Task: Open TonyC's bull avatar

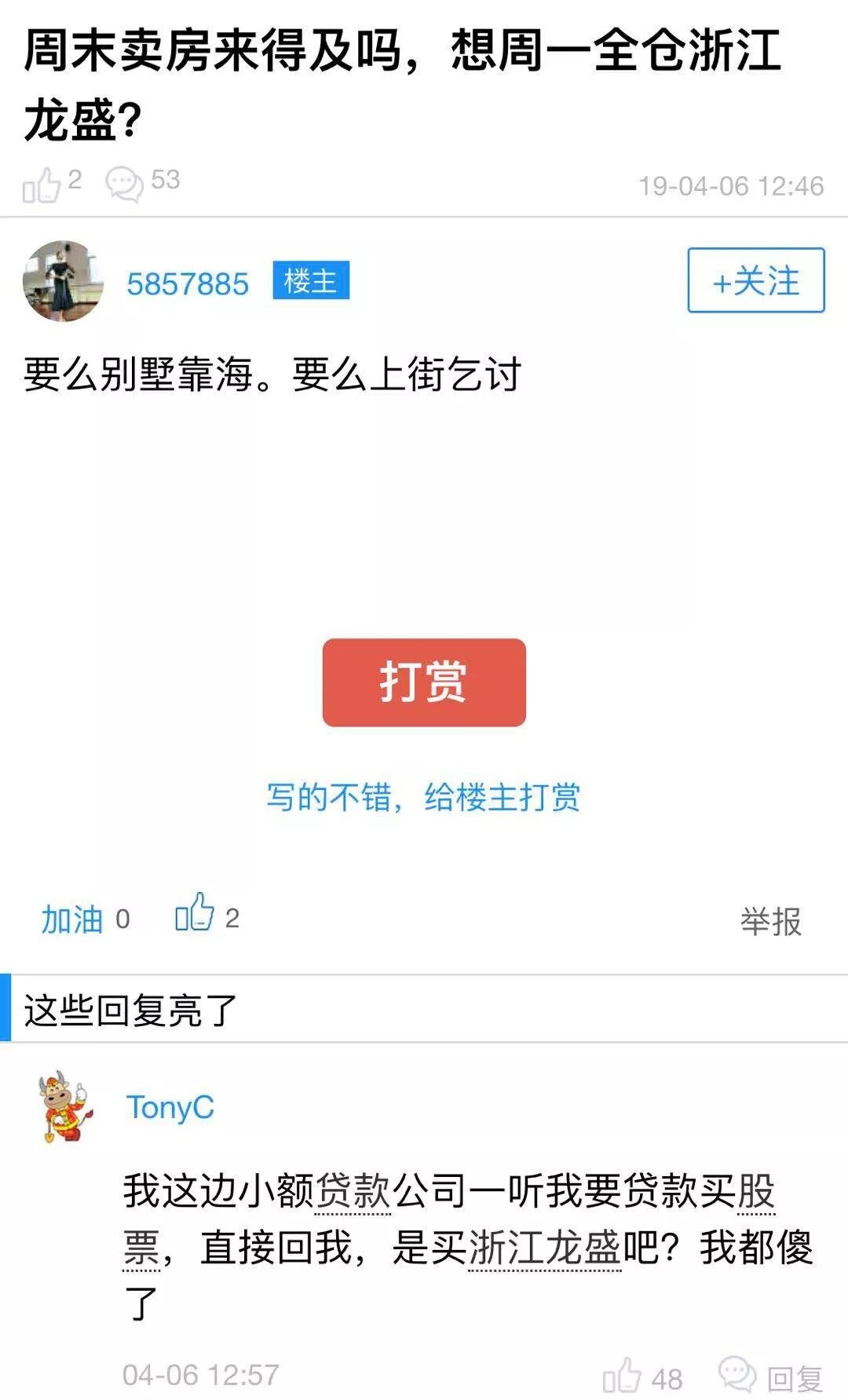Action: pos(64,1106)
